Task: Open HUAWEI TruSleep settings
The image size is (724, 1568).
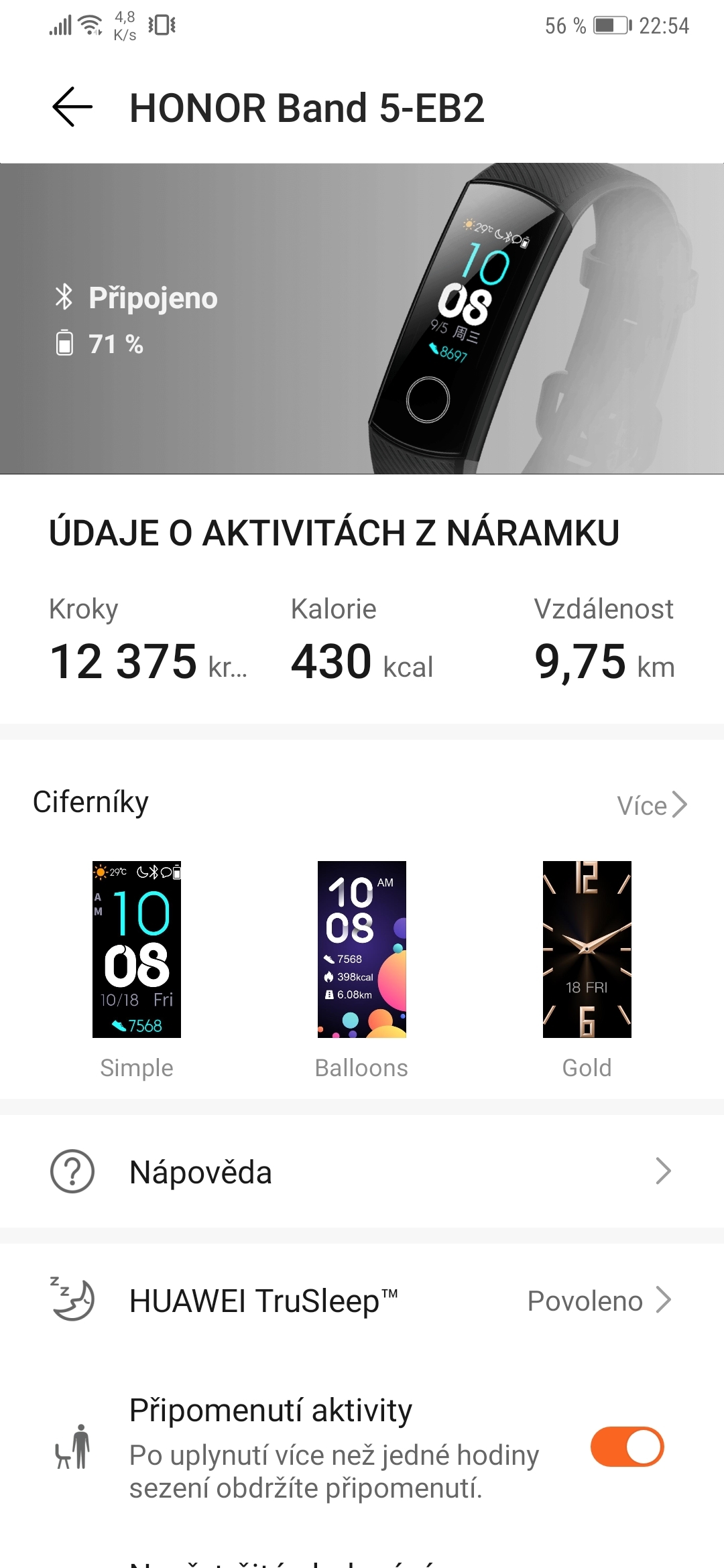Action: click(362, 1301)
